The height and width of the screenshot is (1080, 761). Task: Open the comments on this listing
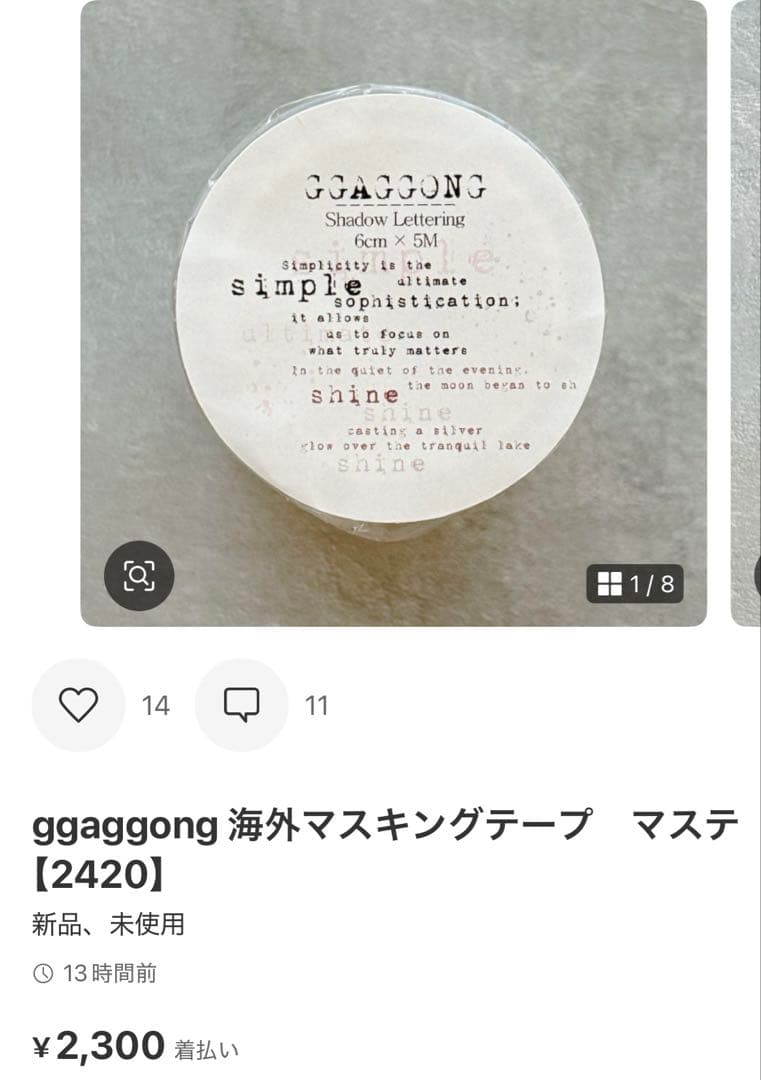point(241,705)
